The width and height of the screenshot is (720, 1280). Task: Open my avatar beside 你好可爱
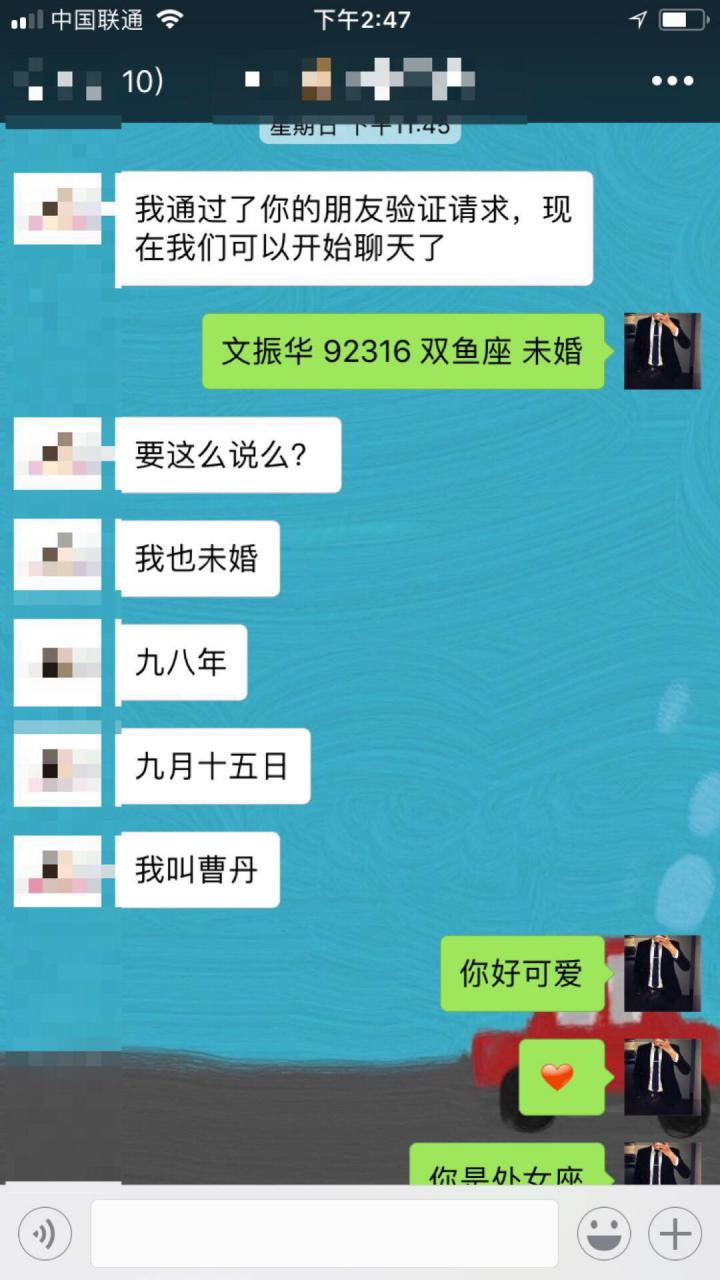[x=662, y=973]
